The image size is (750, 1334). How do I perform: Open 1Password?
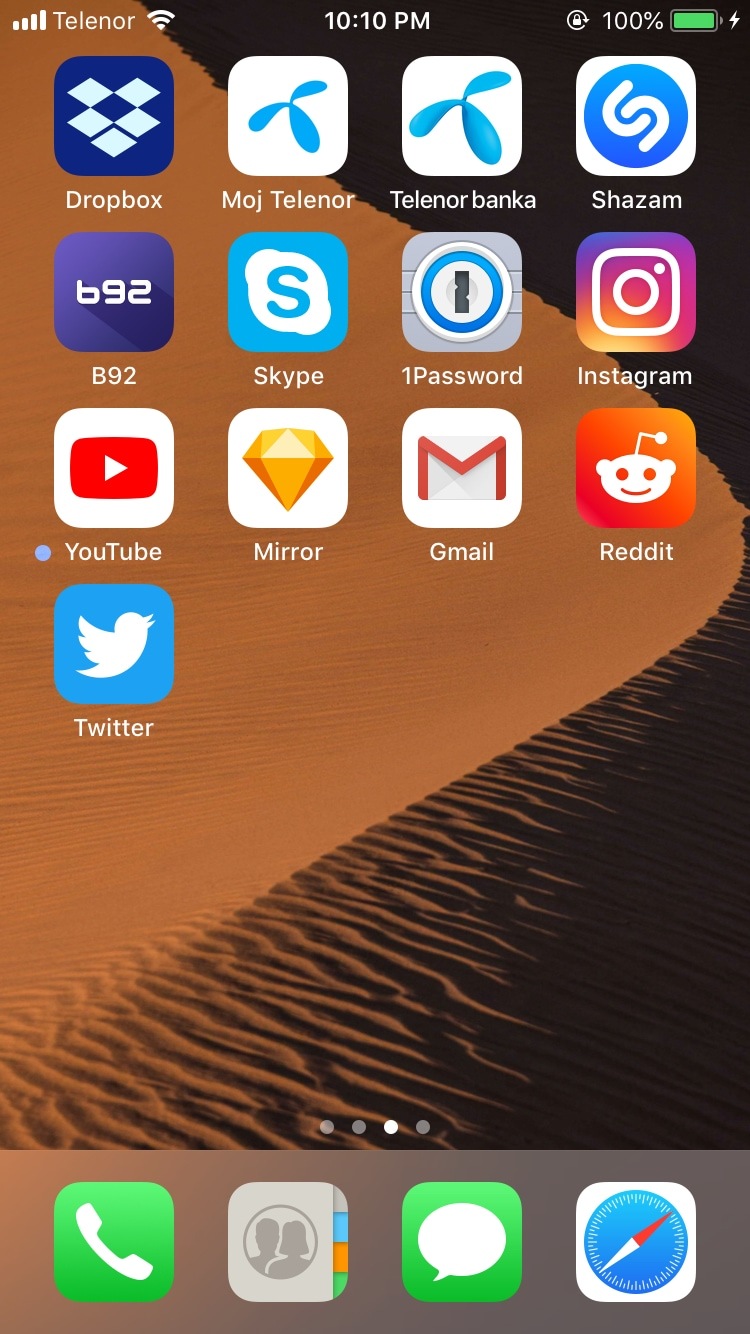[x=462, y=292]
